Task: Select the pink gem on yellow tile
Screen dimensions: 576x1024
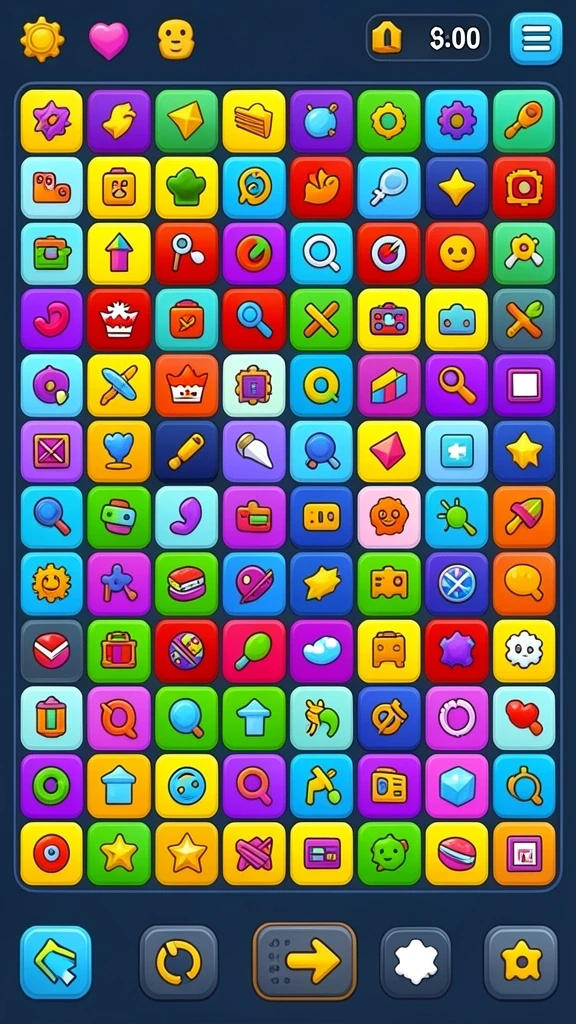Action: 389,451
